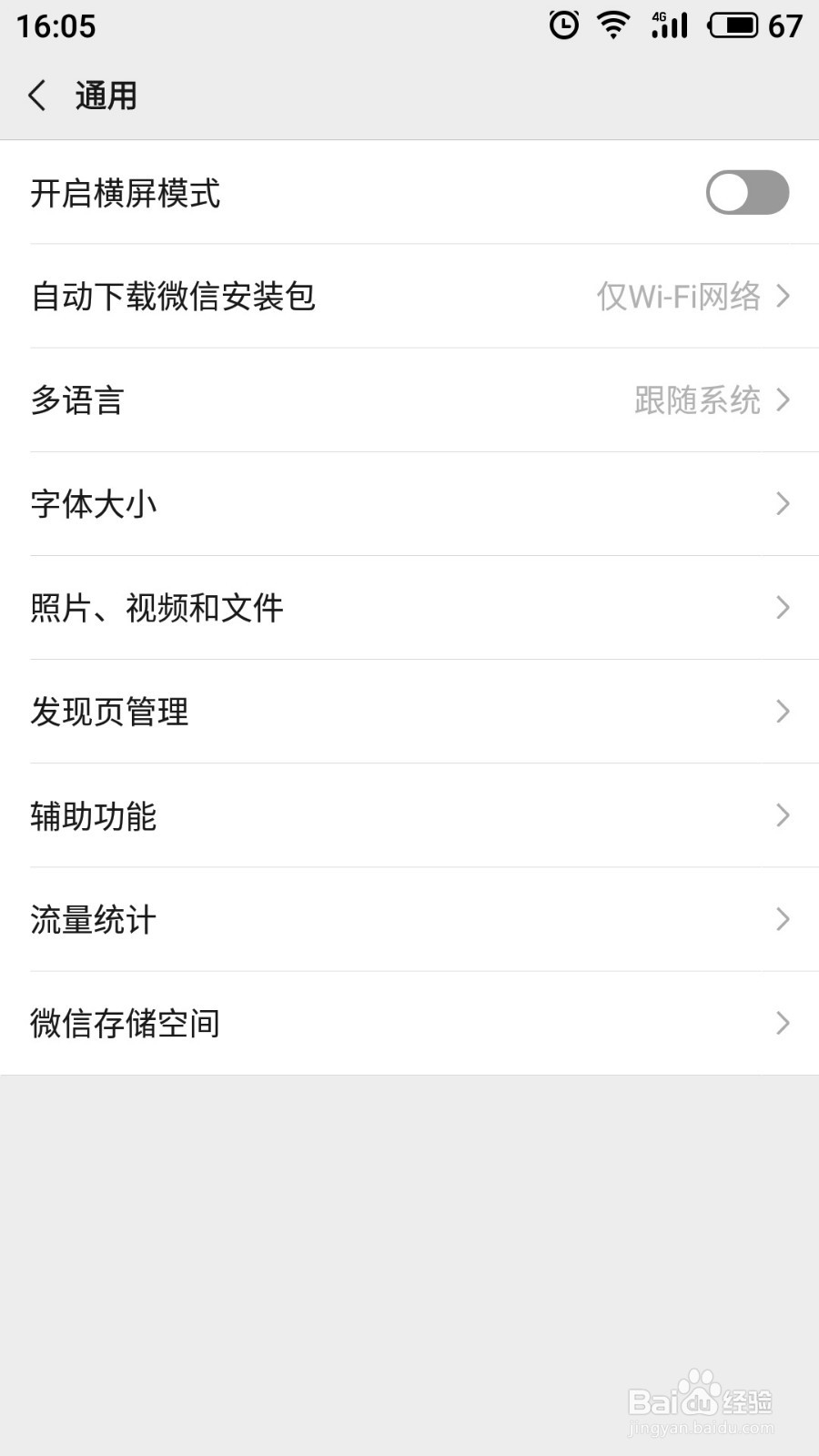Expand 微信存储空间 using its chevron
Viewport: 819px width, 1456px height.
[783, 1023]
